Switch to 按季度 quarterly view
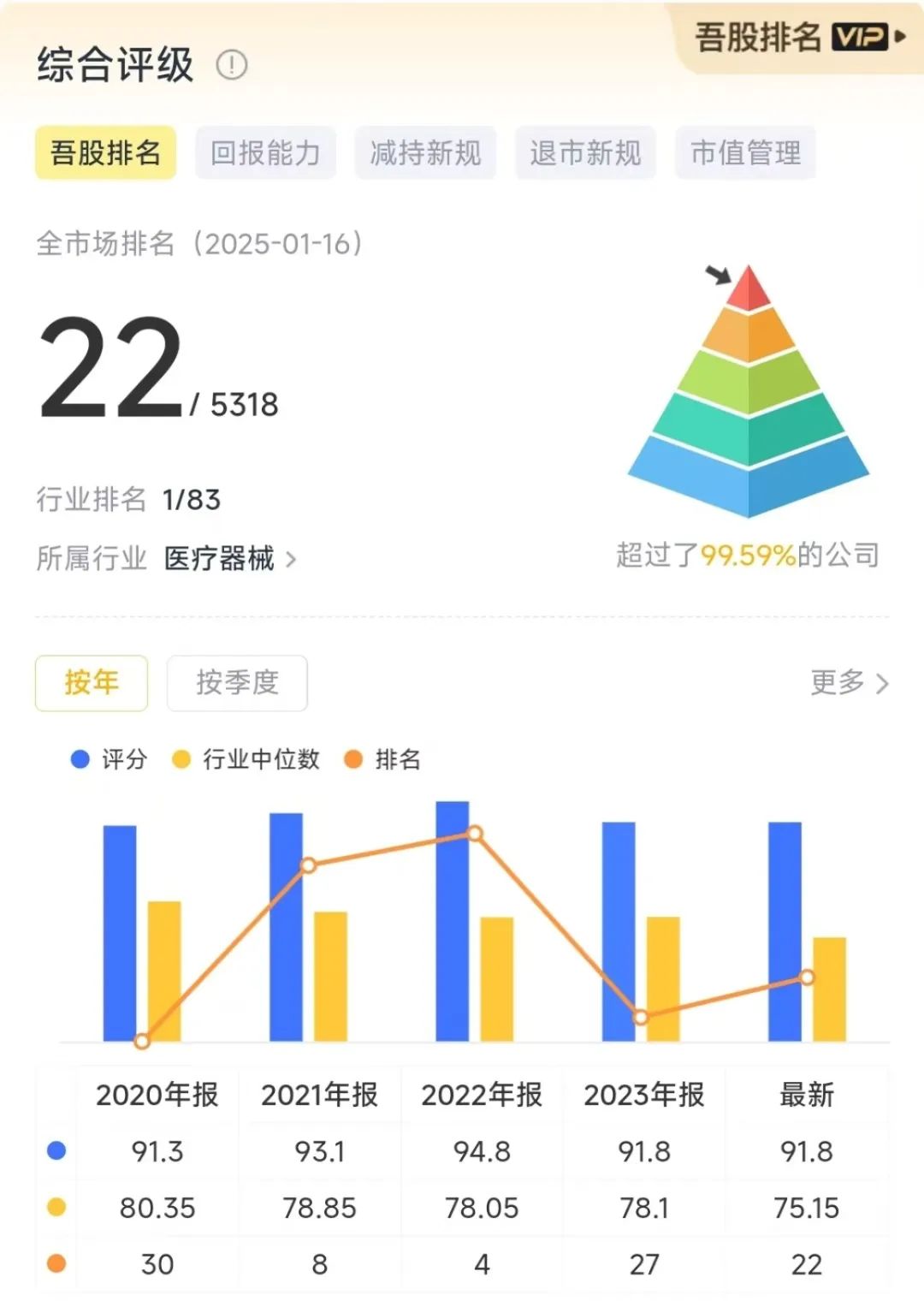This screenshot has width=924, height=1307. click(x=237, y=683)
